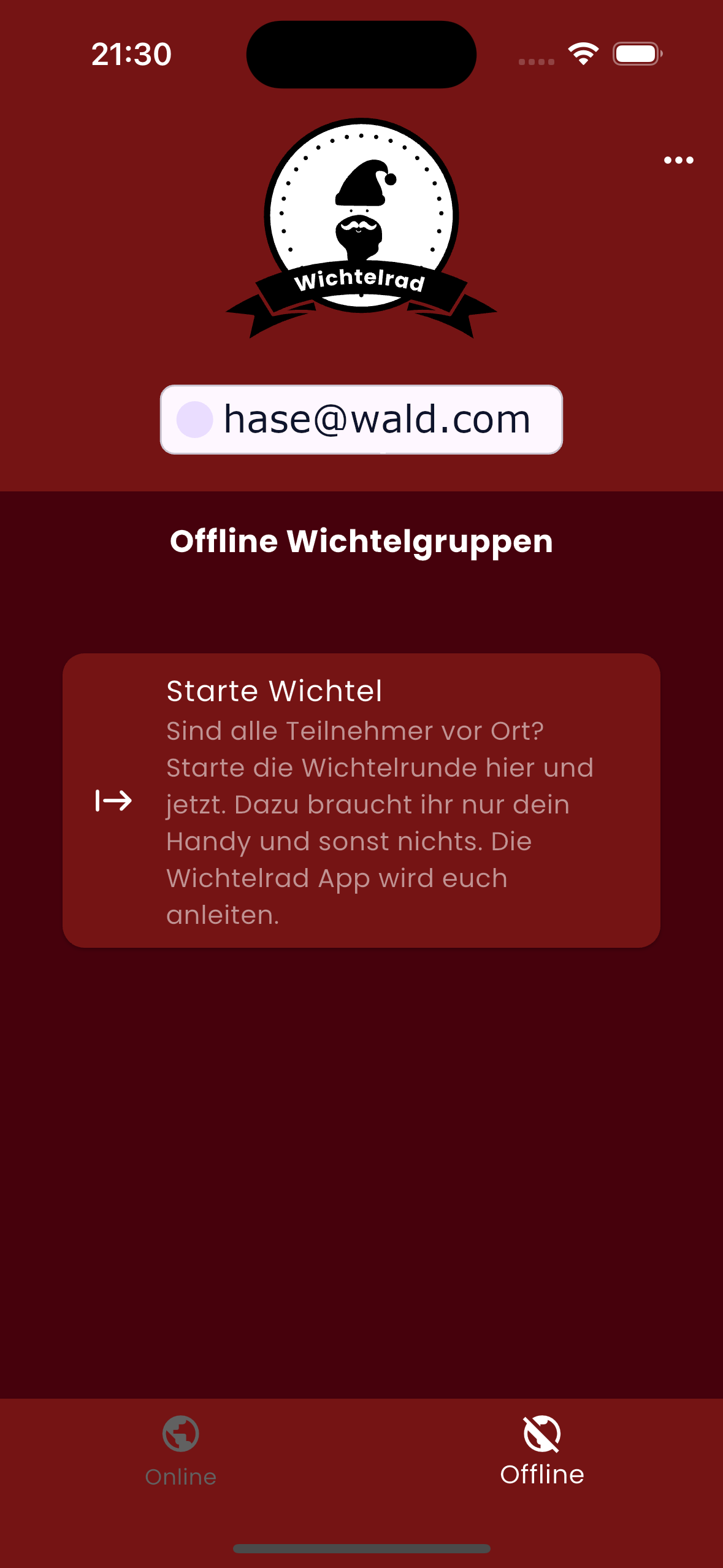
Task: Tap the clock showing 21:30
Action: [131, 54]
